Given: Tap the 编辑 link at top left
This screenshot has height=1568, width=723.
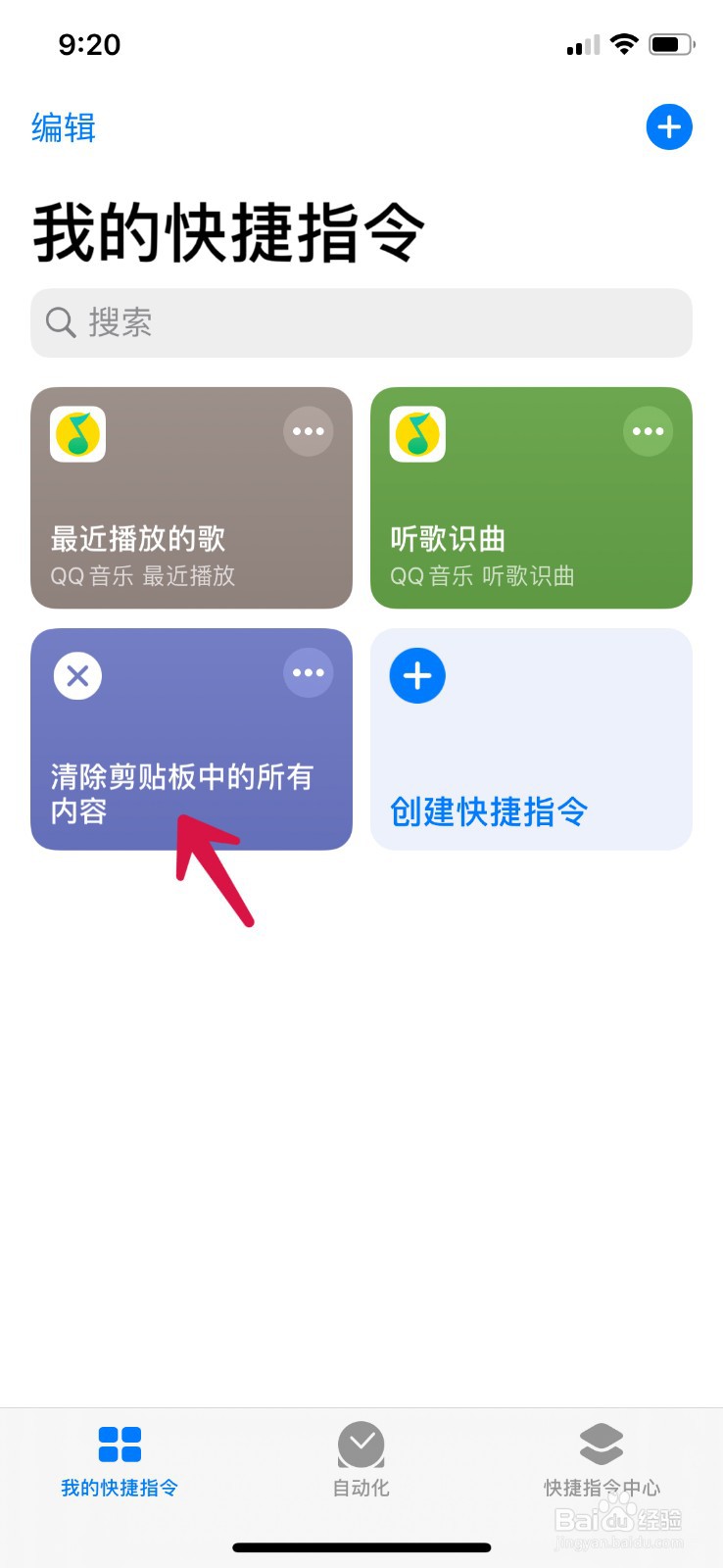Looking at the screenshot, I should pyautogui.click(x=63, y=128).
